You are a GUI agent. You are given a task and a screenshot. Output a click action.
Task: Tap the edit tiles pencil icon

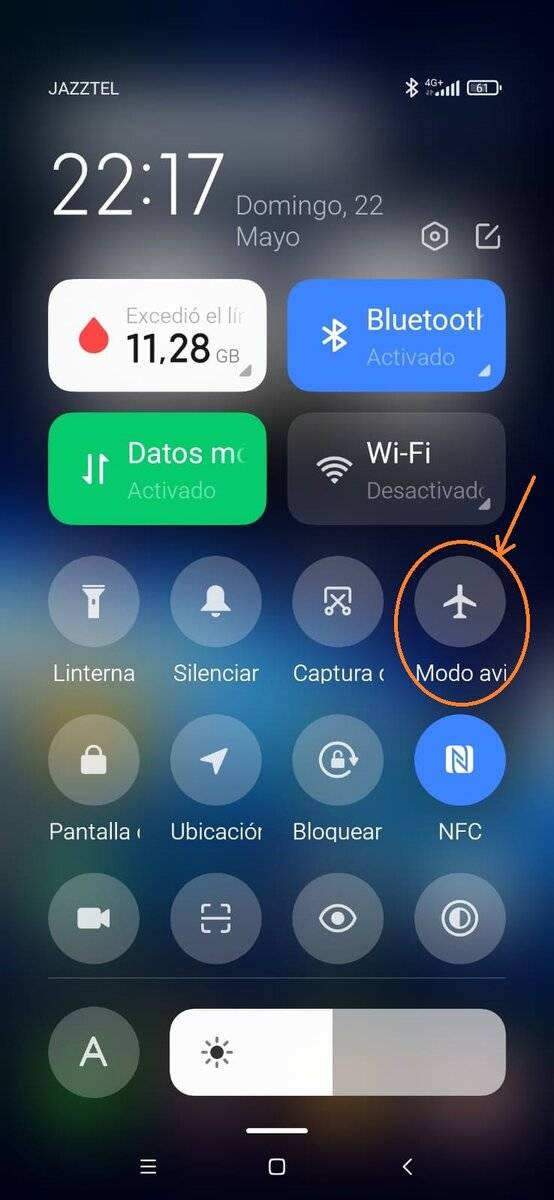tap(487, 237)
